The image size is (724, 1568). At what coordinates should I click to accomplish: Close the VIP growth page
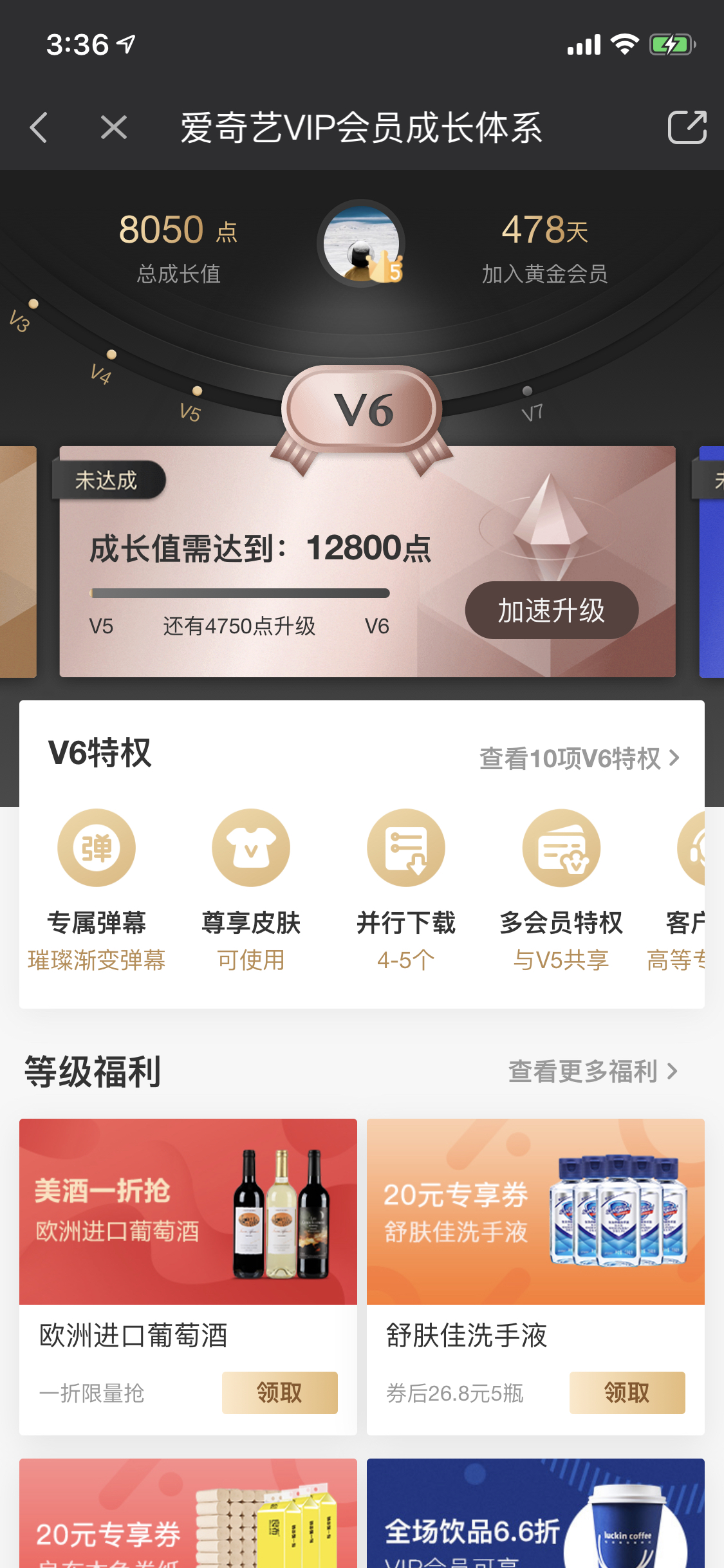click(x=114, y=127)
